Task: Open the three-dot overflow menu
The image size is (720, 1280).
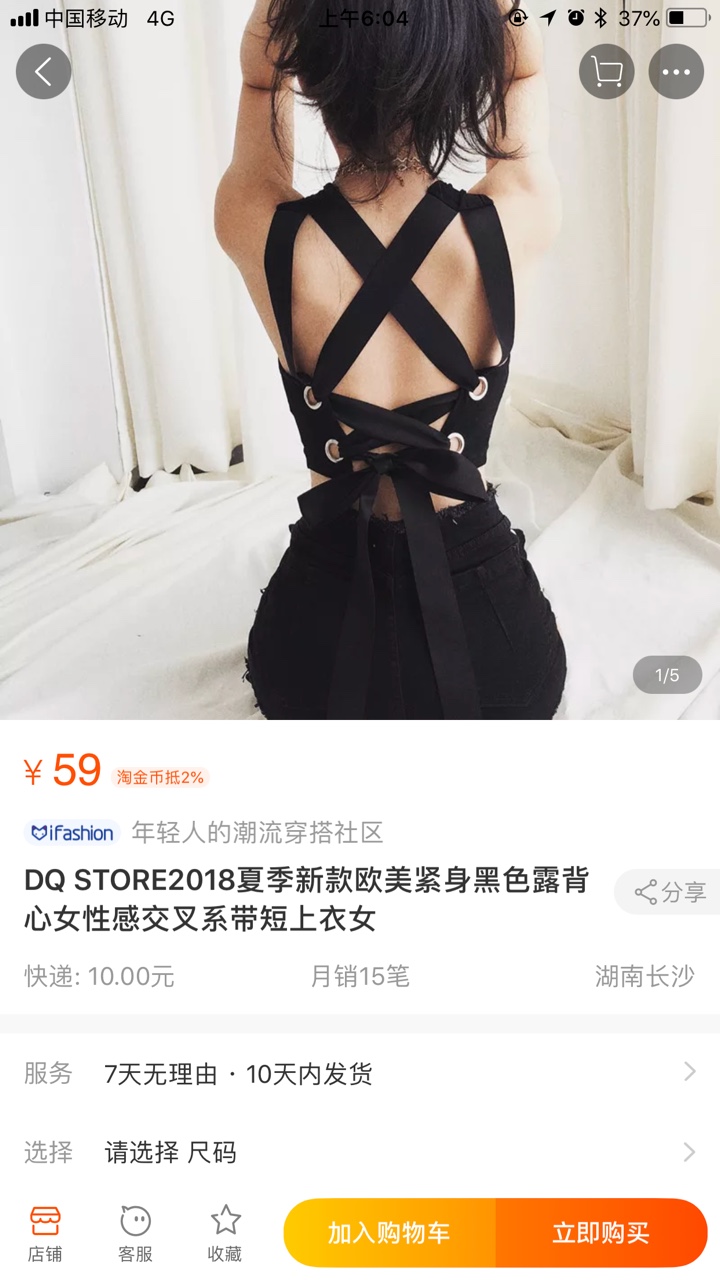Action: point(676,72)
